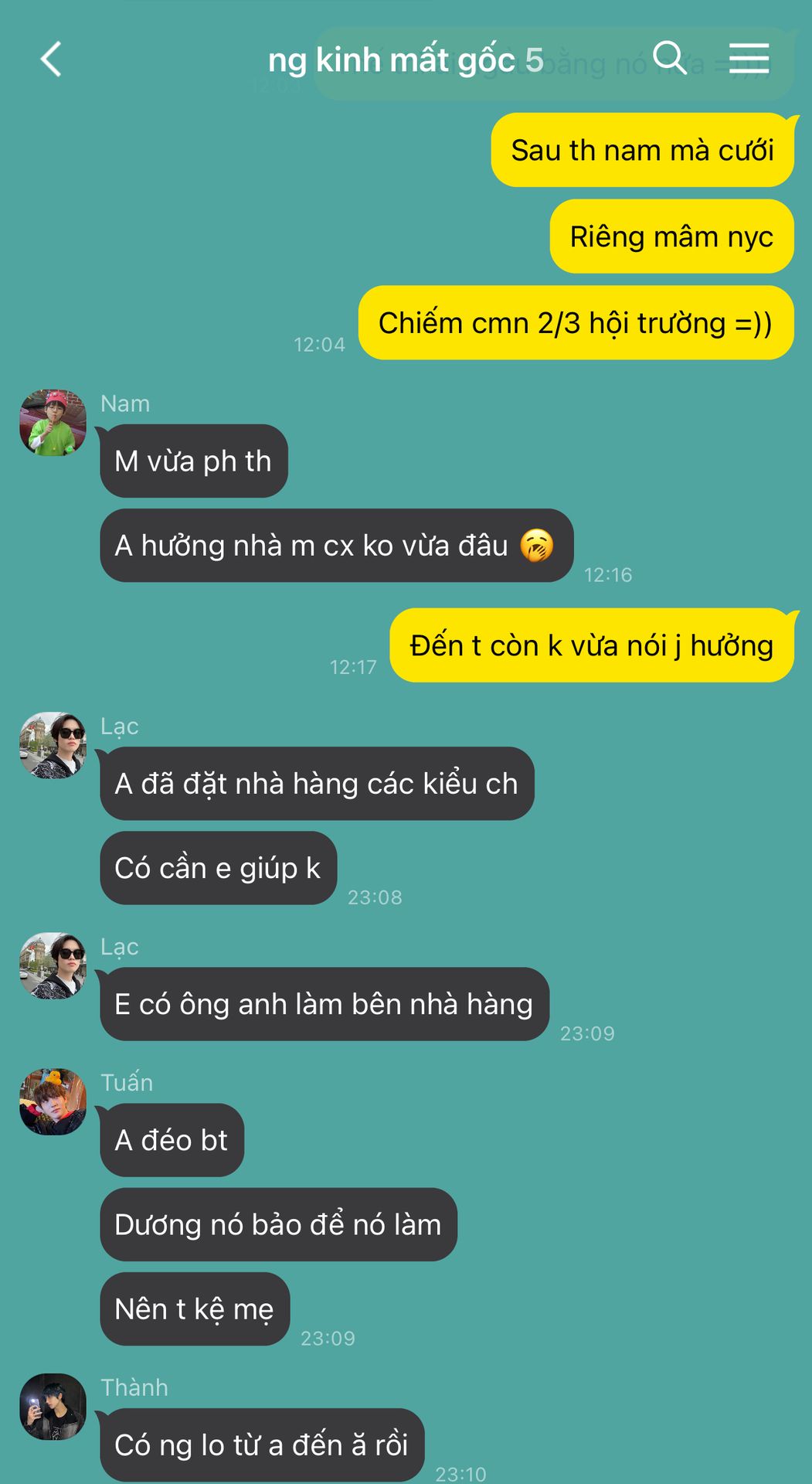The image size is (812, 1484).
Task: Search within this chat
Action: point(669,58)
